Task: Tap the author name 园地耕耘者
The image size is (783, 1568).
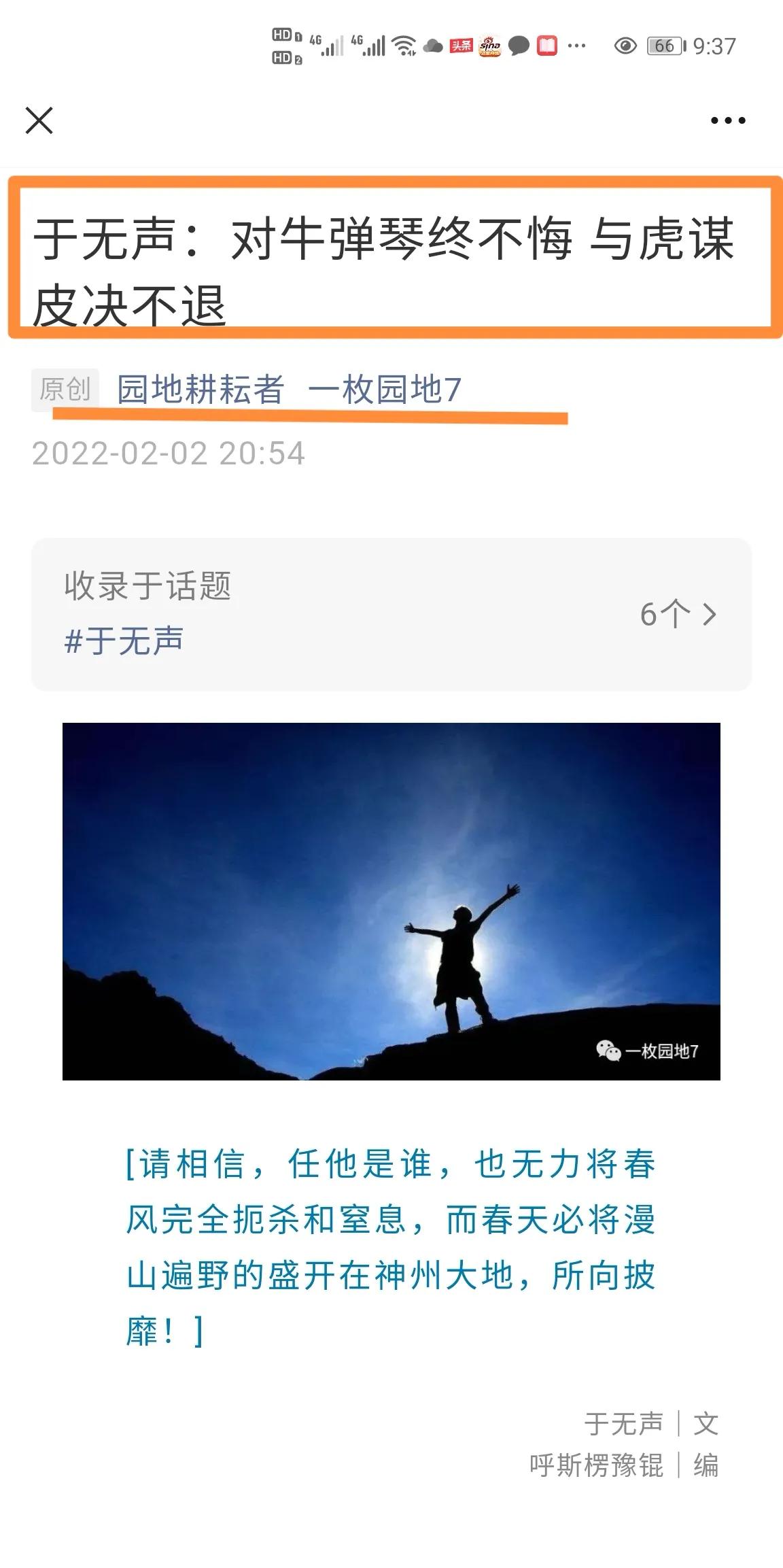Action: click(200, 390)
